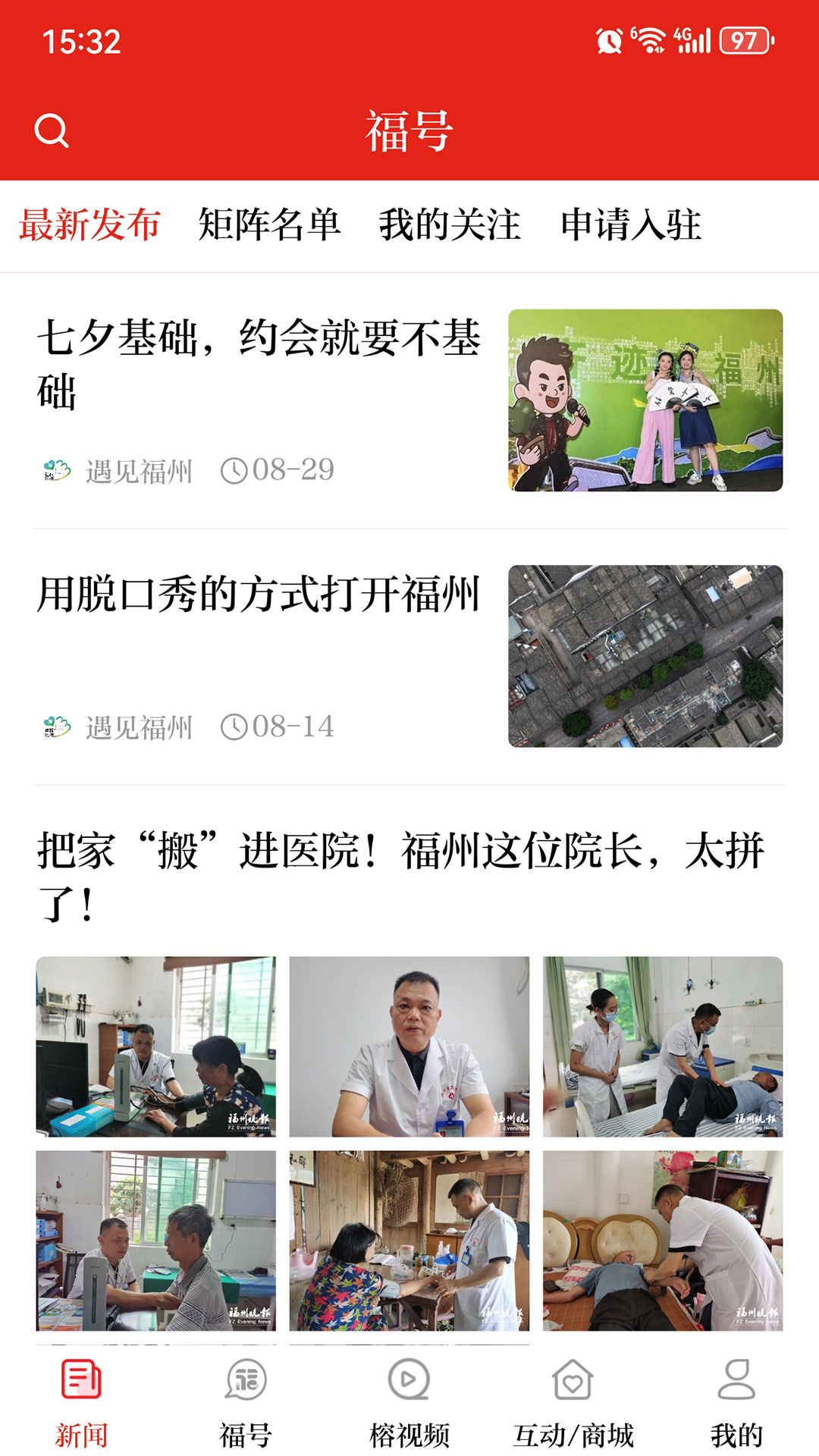
Task: Switch to the 我的关注 tab
Action: [x=451, y=225]
